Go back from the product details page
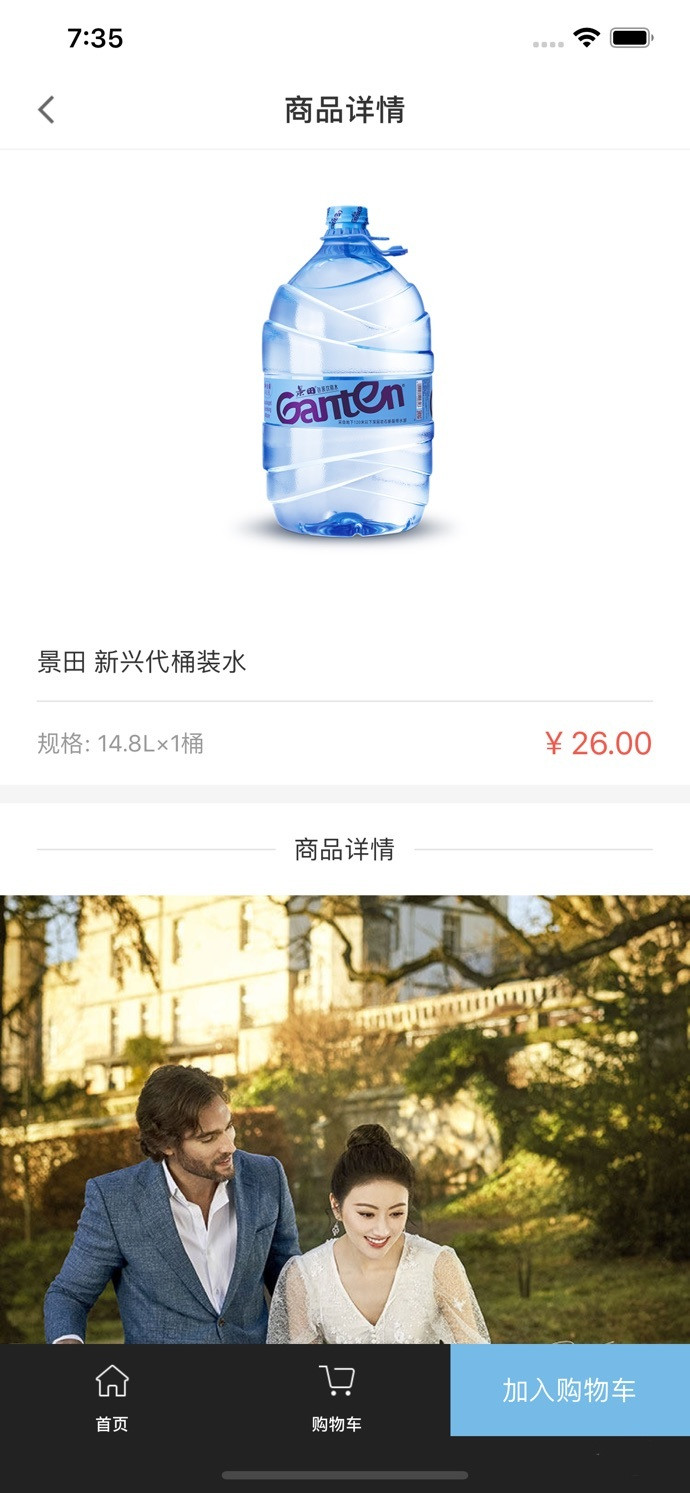The width and height of the screenshot is (690, 1493). point(46,110)
